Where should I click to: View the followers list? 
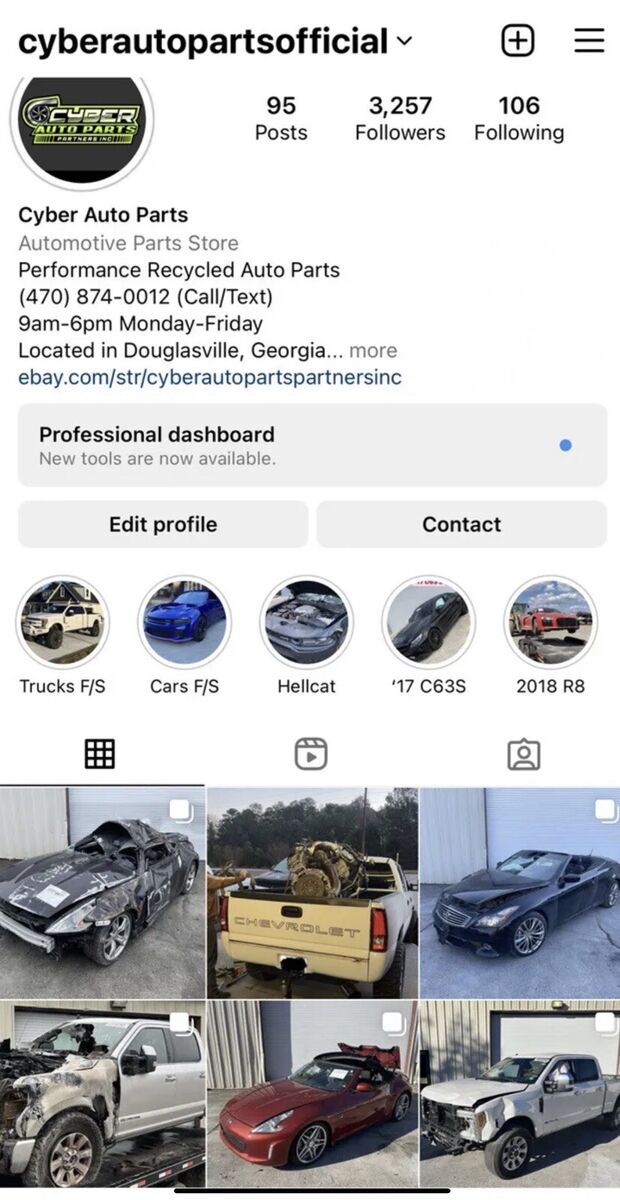(399, 118)
